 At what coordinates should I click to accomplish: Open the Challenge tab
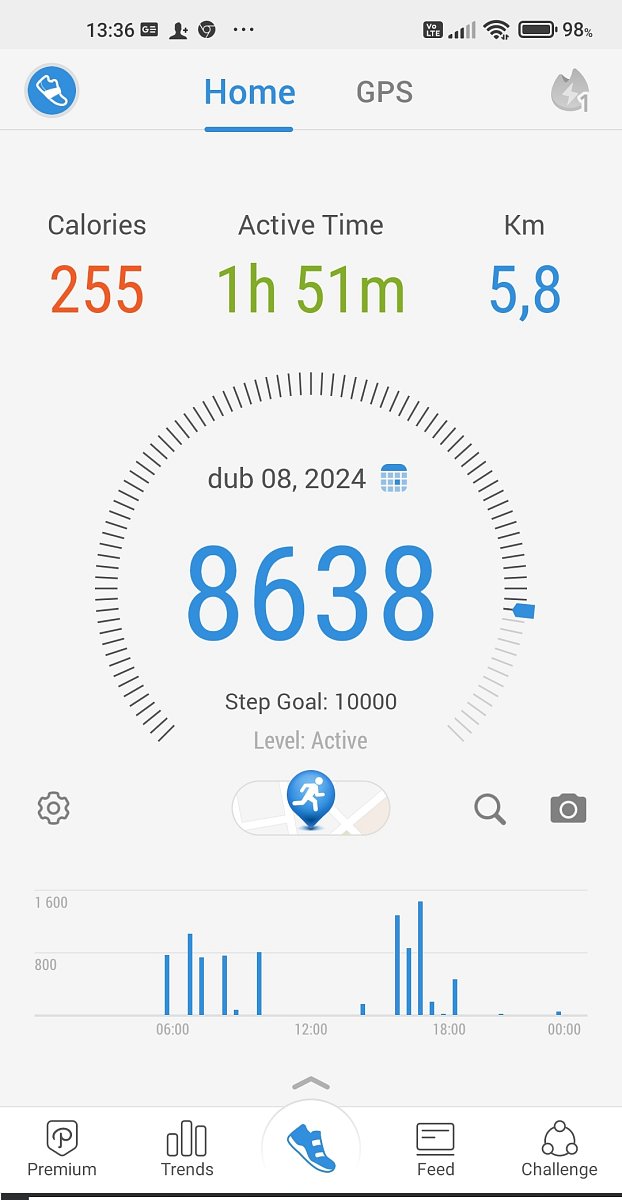(x=559, y=1149)
